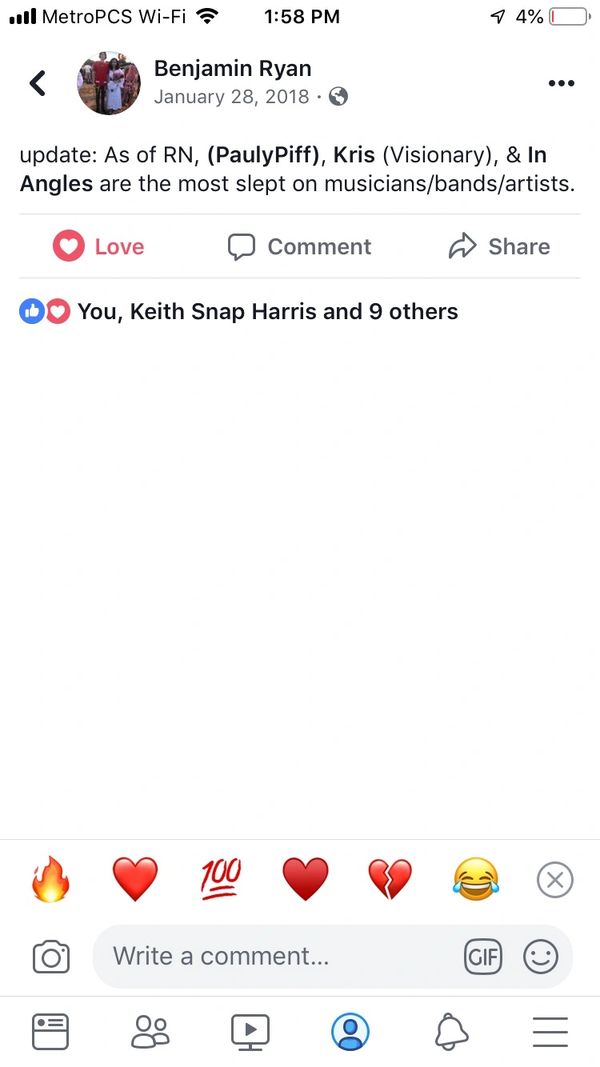The width and height of the screenshot is (600, 1067).
Task: Open the hamburger Menu tab
Action: click(x=550, y=1031)
